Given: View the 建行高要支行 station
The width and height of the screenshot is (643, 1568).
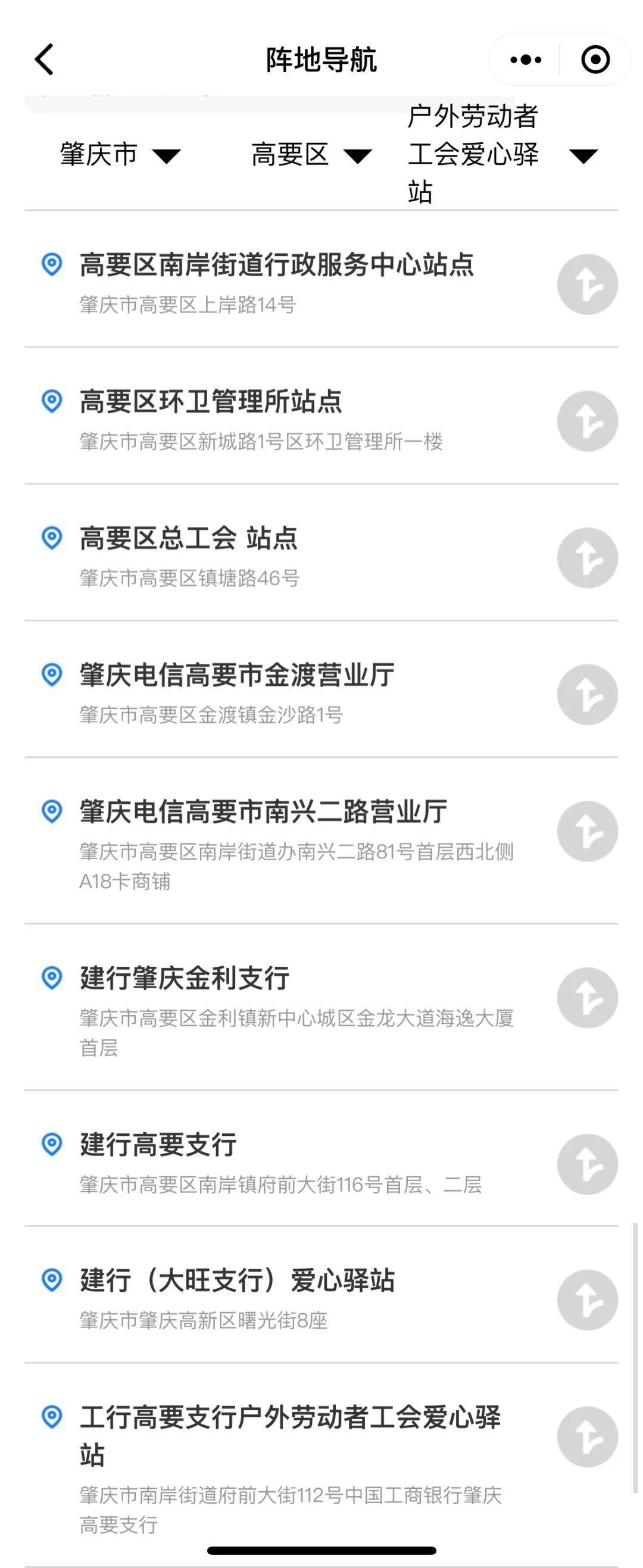Looking at the screenshot, I should point(158,1145).
